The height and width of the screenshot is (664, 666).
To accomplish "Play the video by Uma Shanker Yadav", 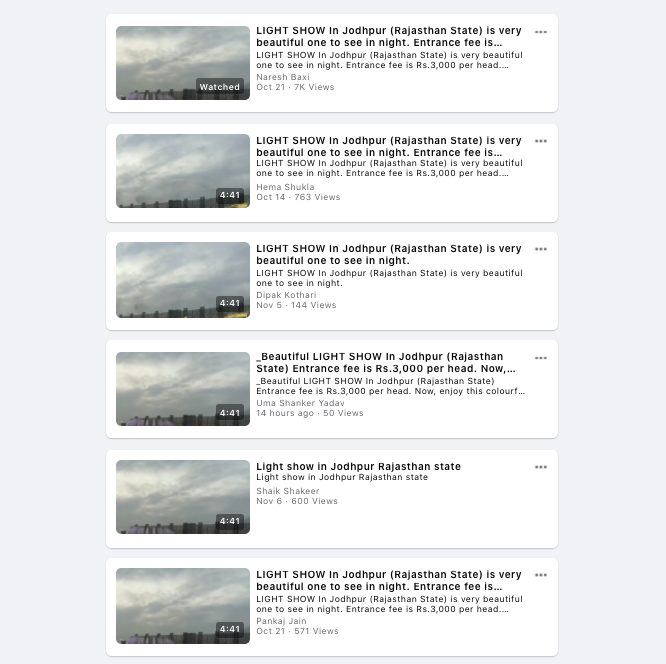I will pos(183,388).
